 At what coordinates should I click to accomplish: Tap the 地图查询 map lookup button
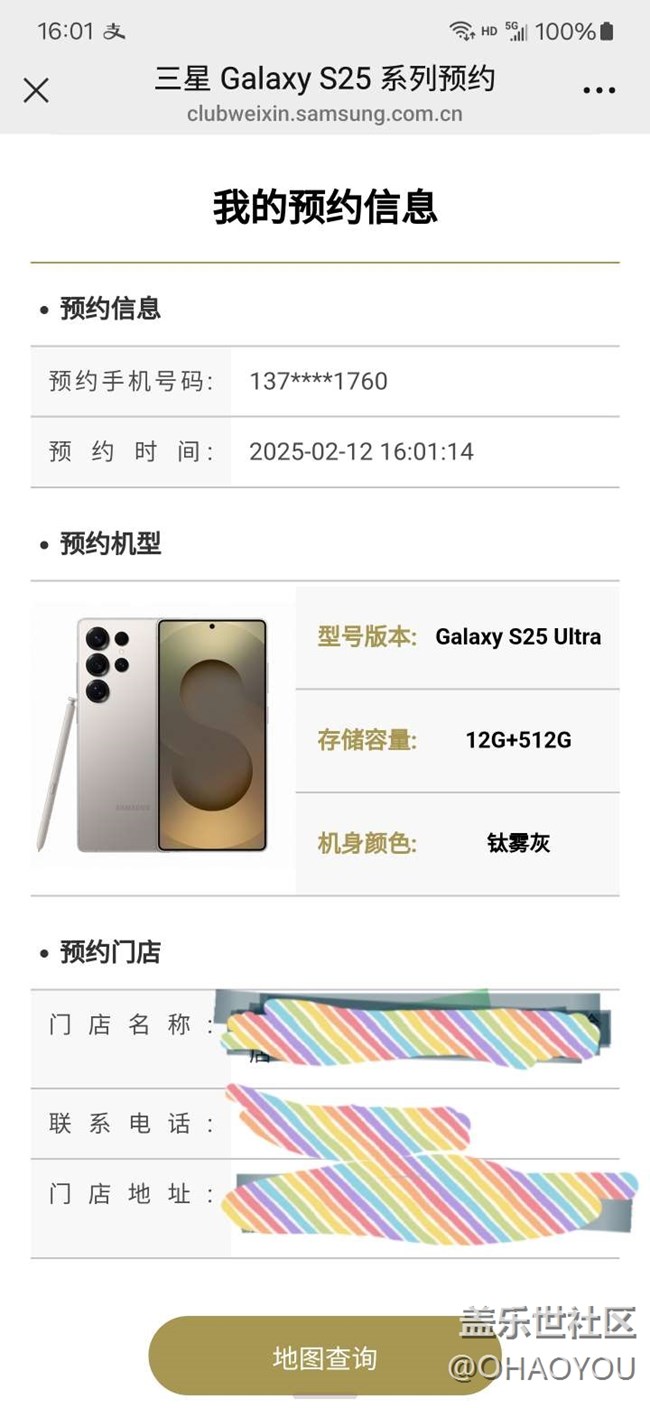324,1356
